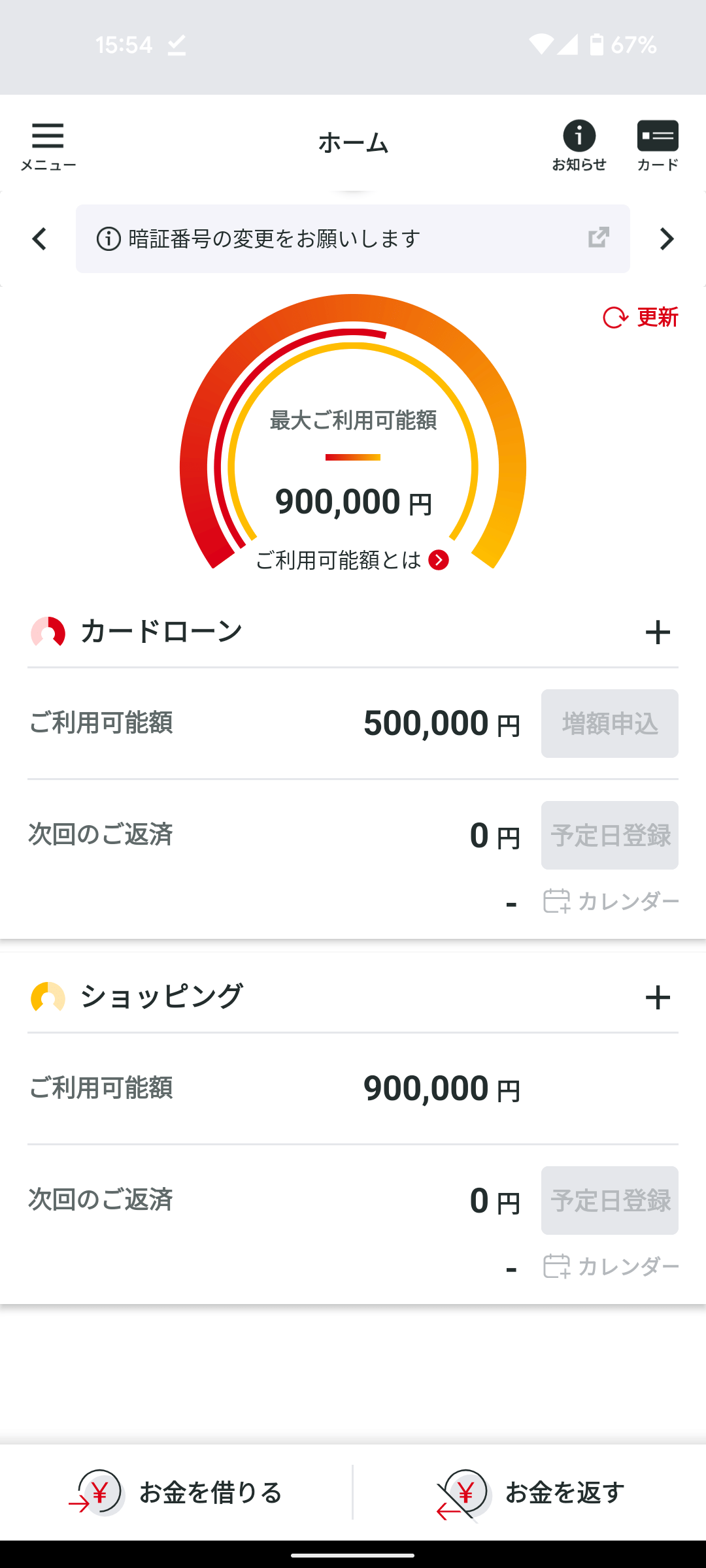Expand the カードローン section with plus
This screenshot has height=1568, width=706.
point(659,631)
